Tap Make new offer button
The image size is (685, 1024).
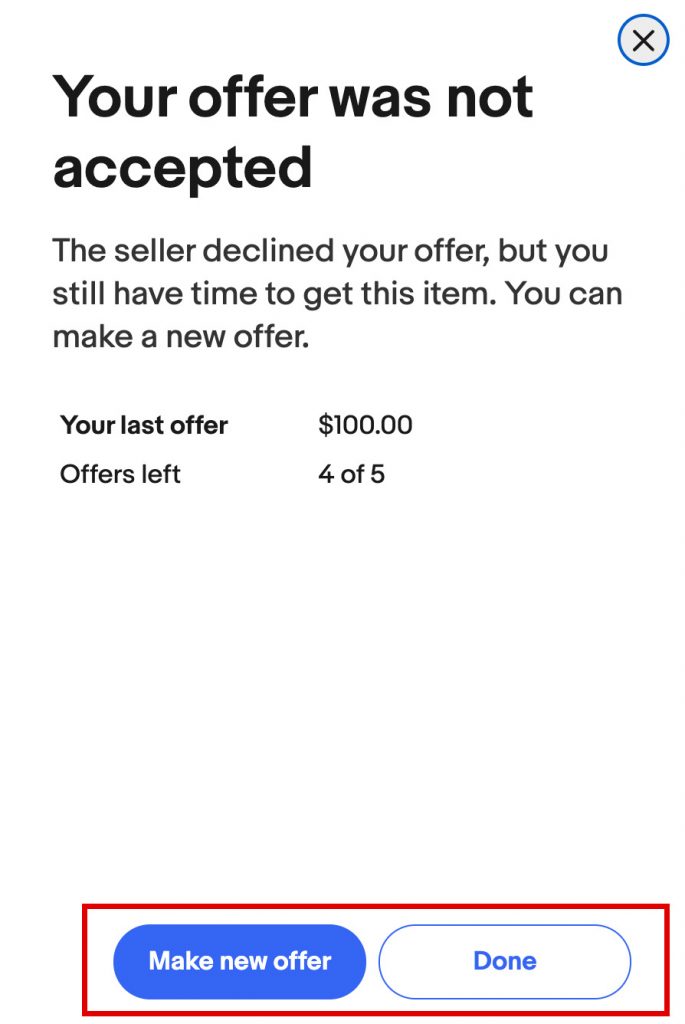pos(239,961)
